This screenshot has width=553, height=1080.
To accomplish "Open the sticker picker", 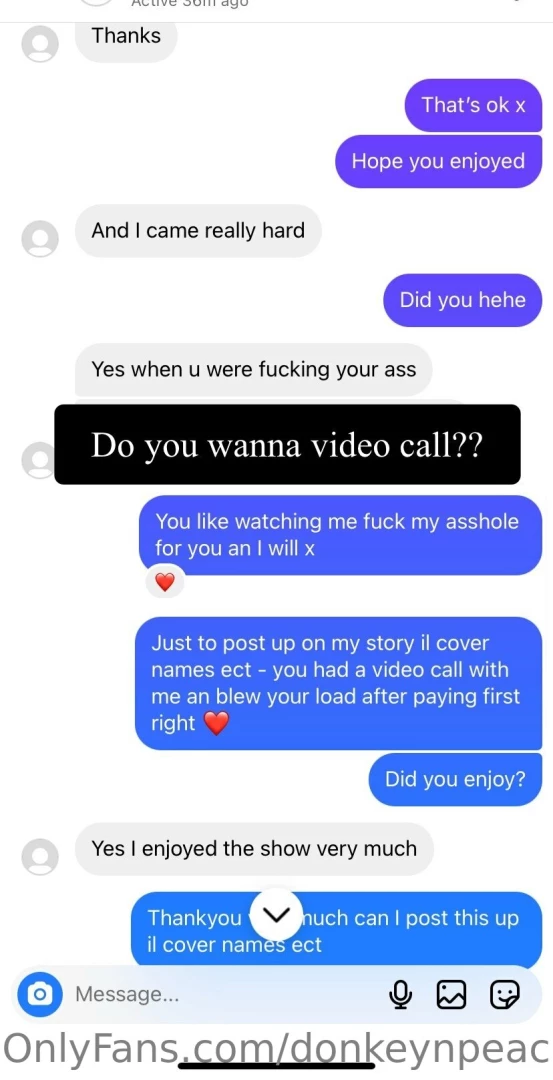I will tap(504, 994).
